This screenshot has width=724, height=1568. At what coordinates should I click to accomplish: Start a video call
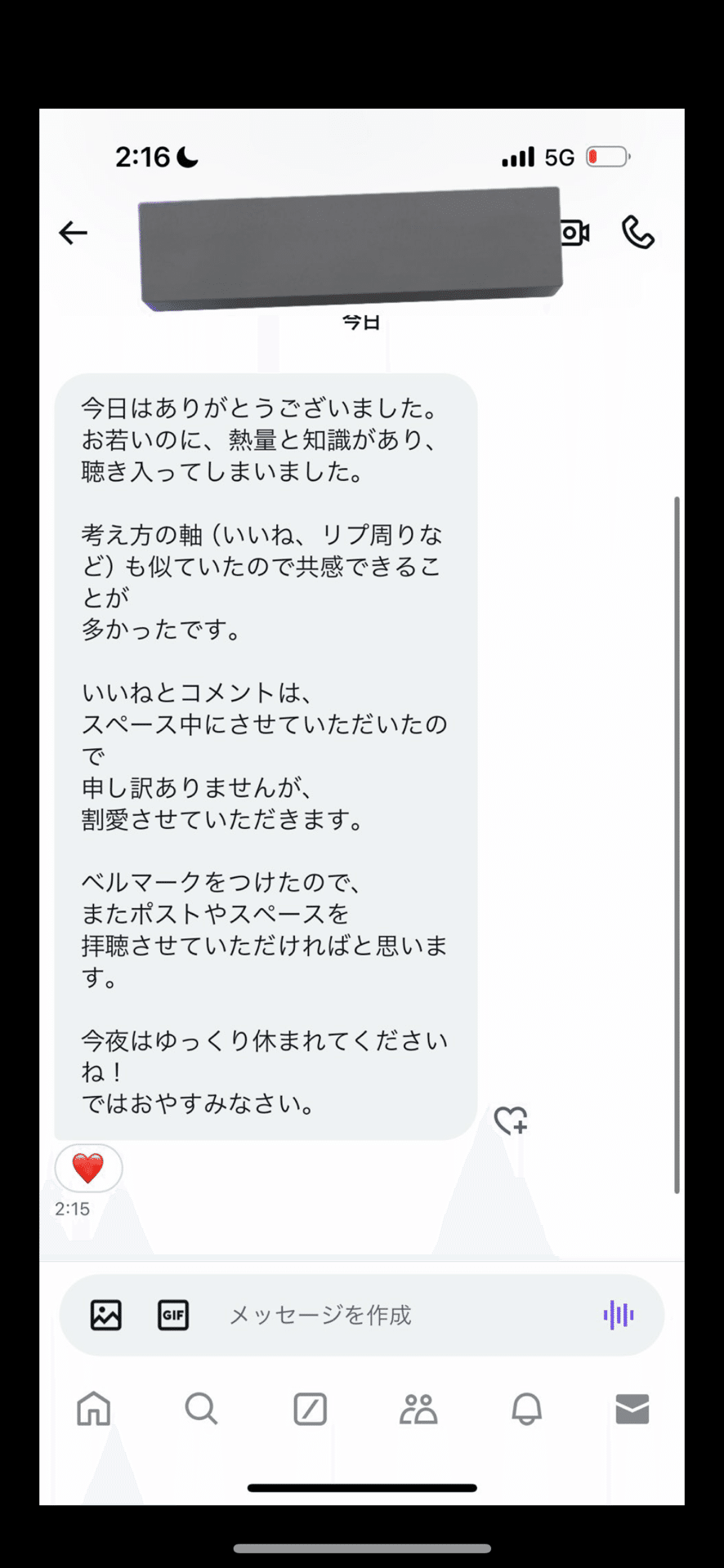(x=576, y=234)
